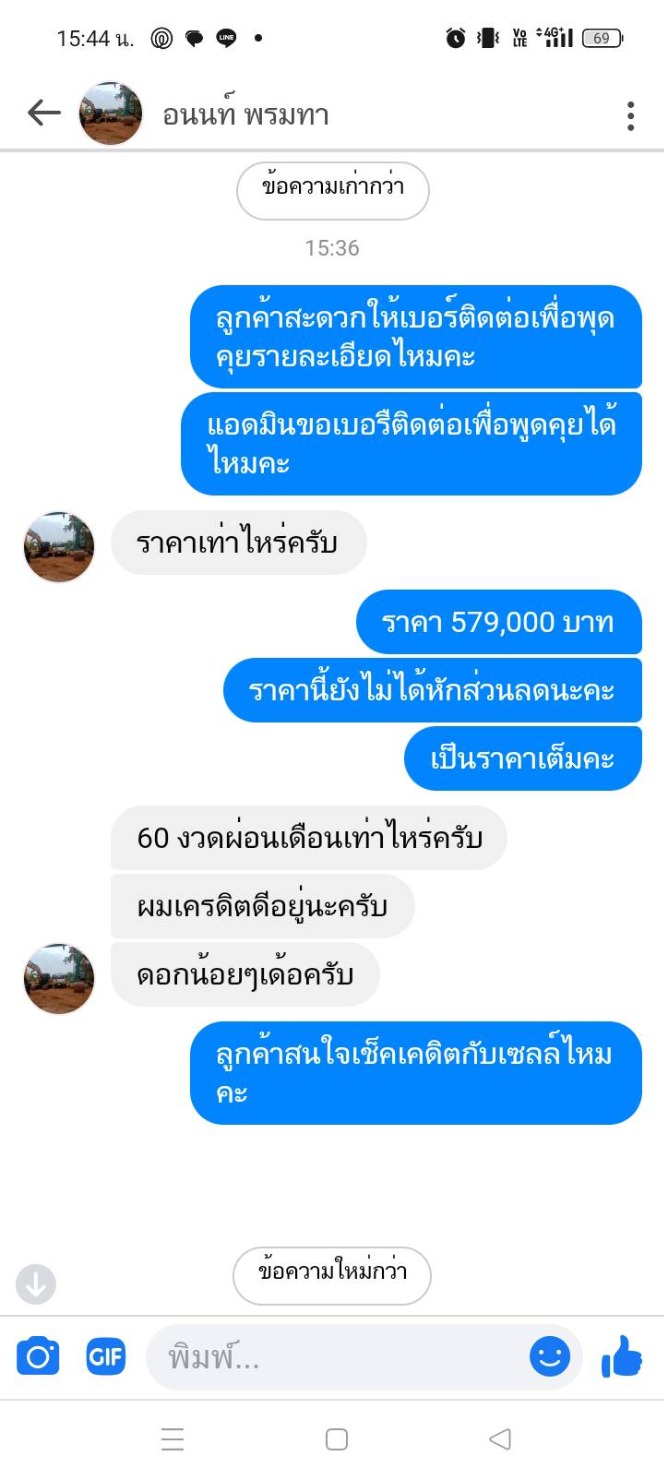664x1480 pixels.
Task: Open the emoji picker
Action: [549, 1357]
